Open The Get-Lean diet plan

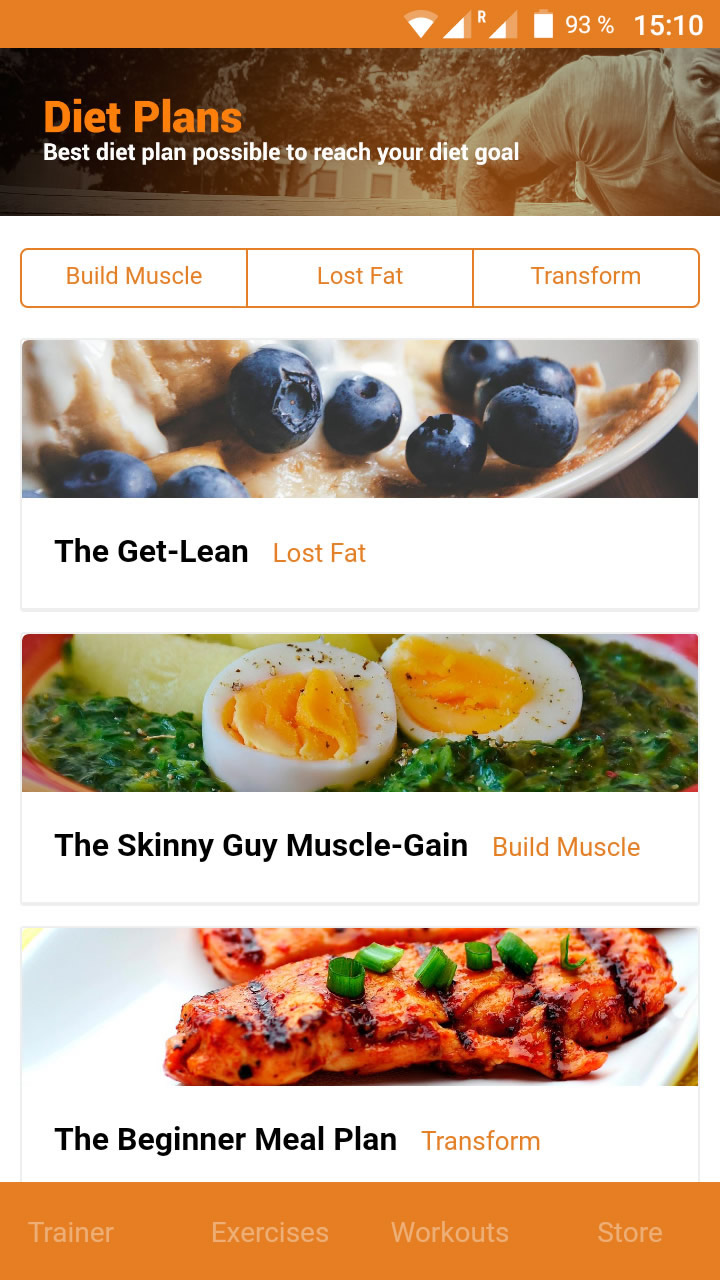pos(360,474)
